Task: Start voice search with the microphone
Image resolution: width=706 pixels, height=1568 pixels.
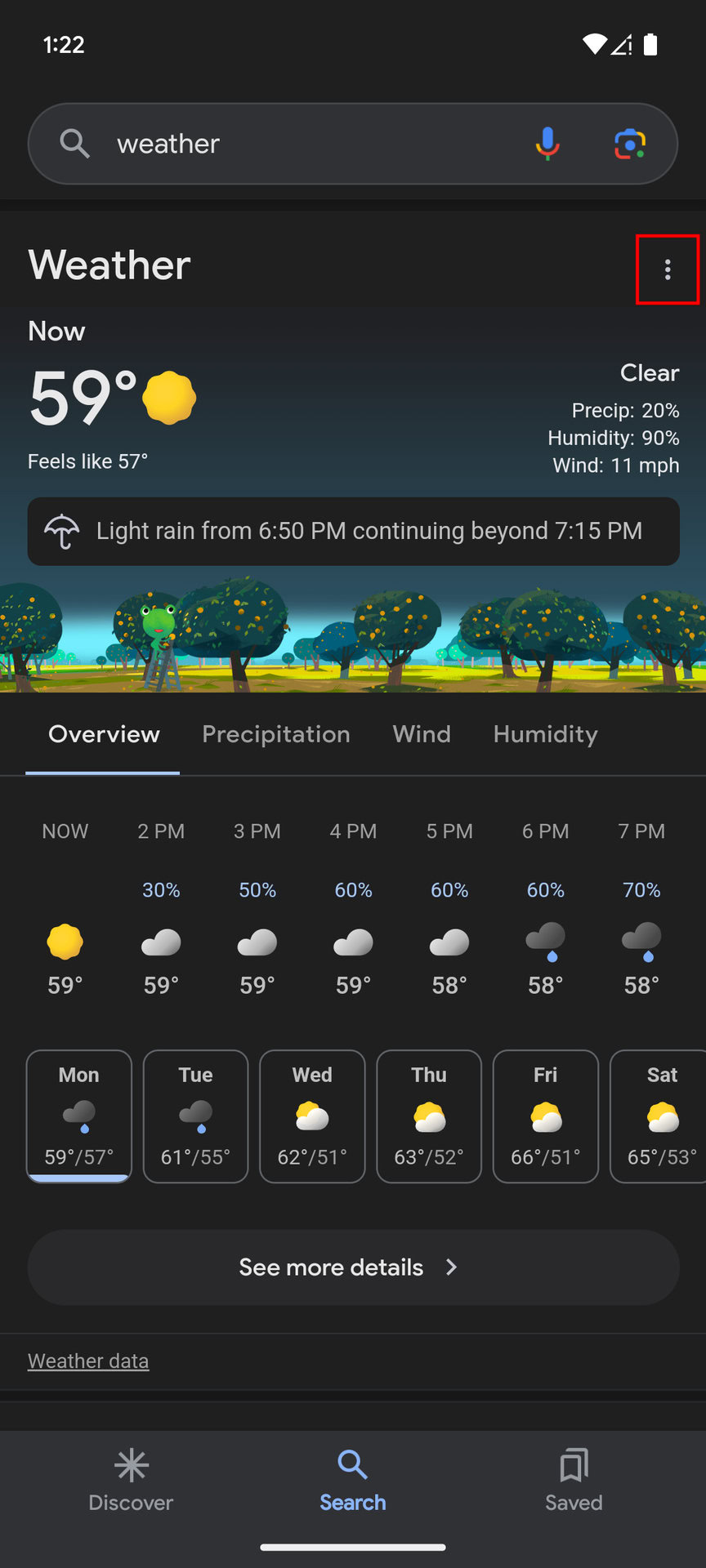Action: [x=547, y=144]
